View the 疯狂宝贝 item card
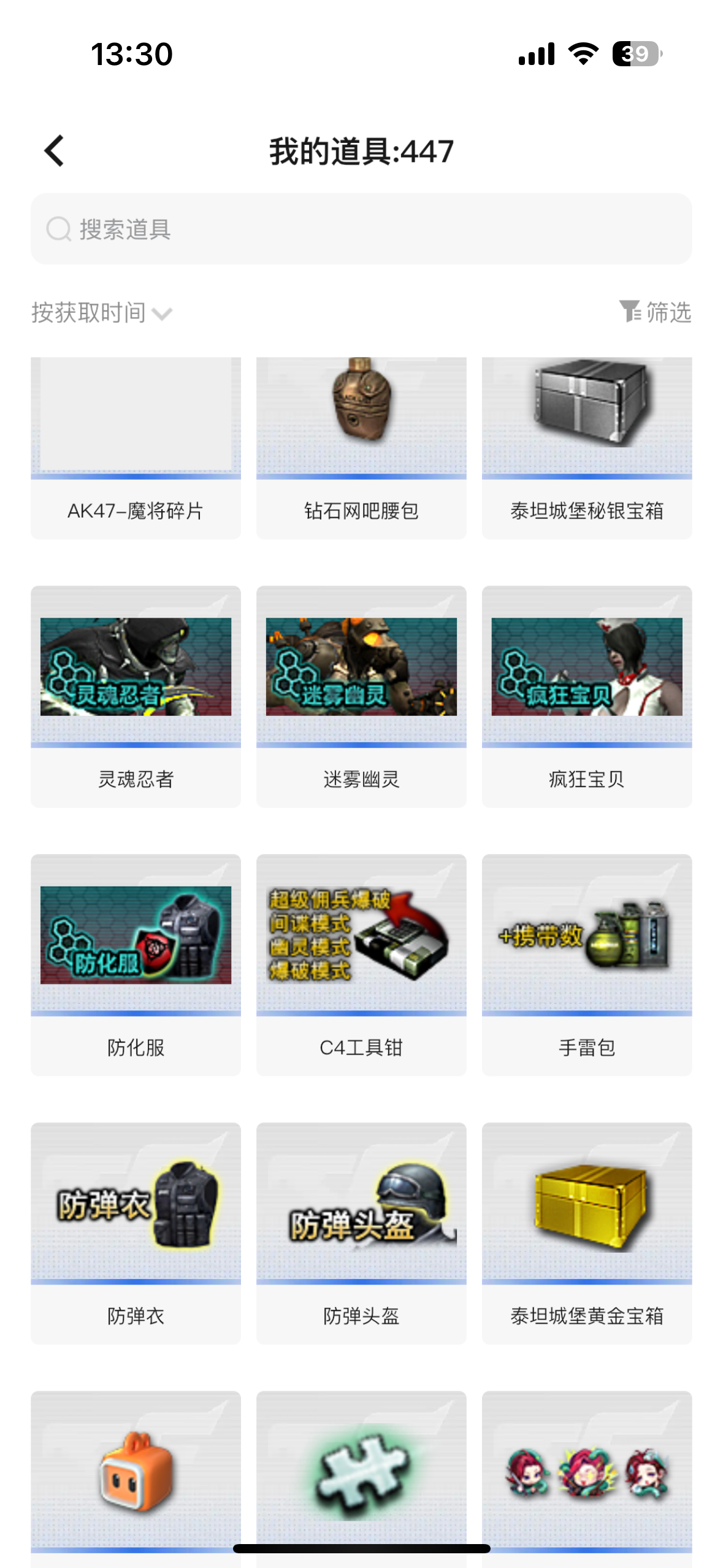This screenshot has width=723, height=1568. coord(587,696)
